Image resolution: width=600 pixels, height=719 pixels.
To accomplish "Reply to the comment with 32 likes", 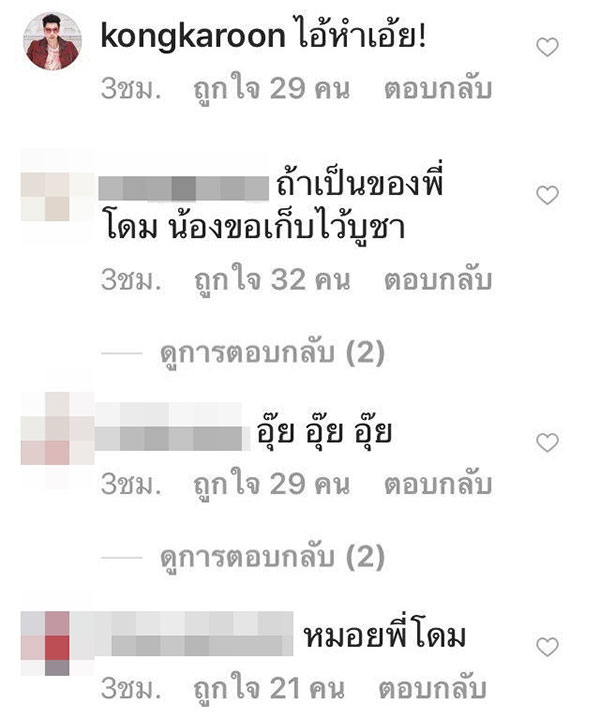I will click(437, 281).
